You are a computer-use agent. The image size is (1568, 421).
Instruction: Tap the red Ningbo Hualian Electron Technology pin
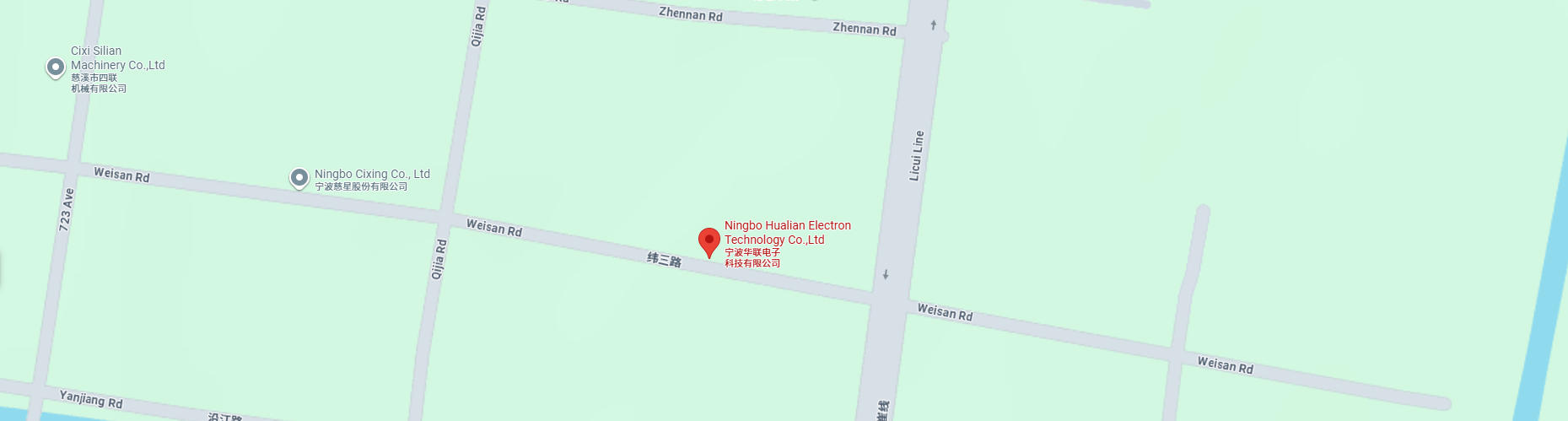[709, 241]
